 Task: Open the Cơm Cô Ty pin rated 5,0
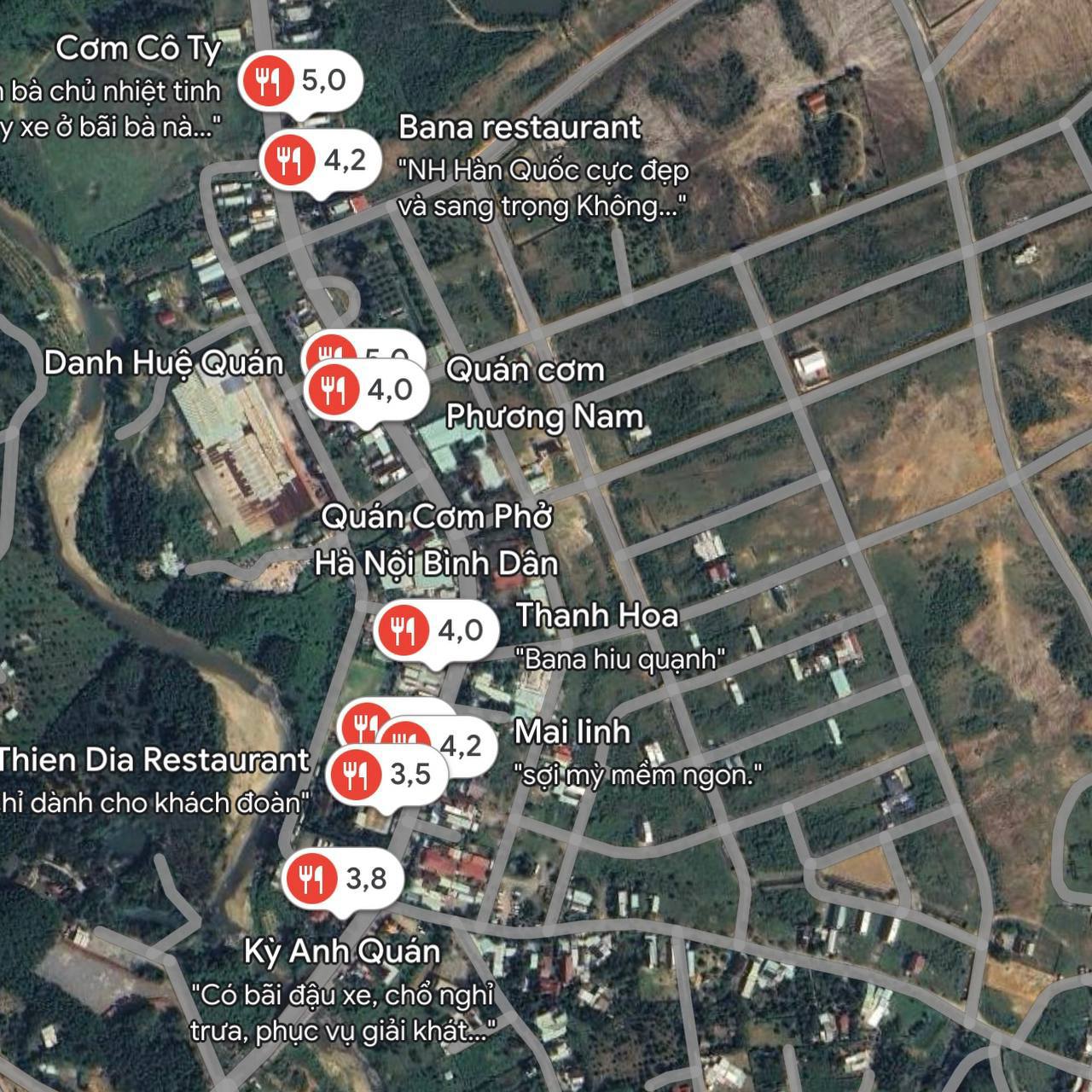[299, 81]
